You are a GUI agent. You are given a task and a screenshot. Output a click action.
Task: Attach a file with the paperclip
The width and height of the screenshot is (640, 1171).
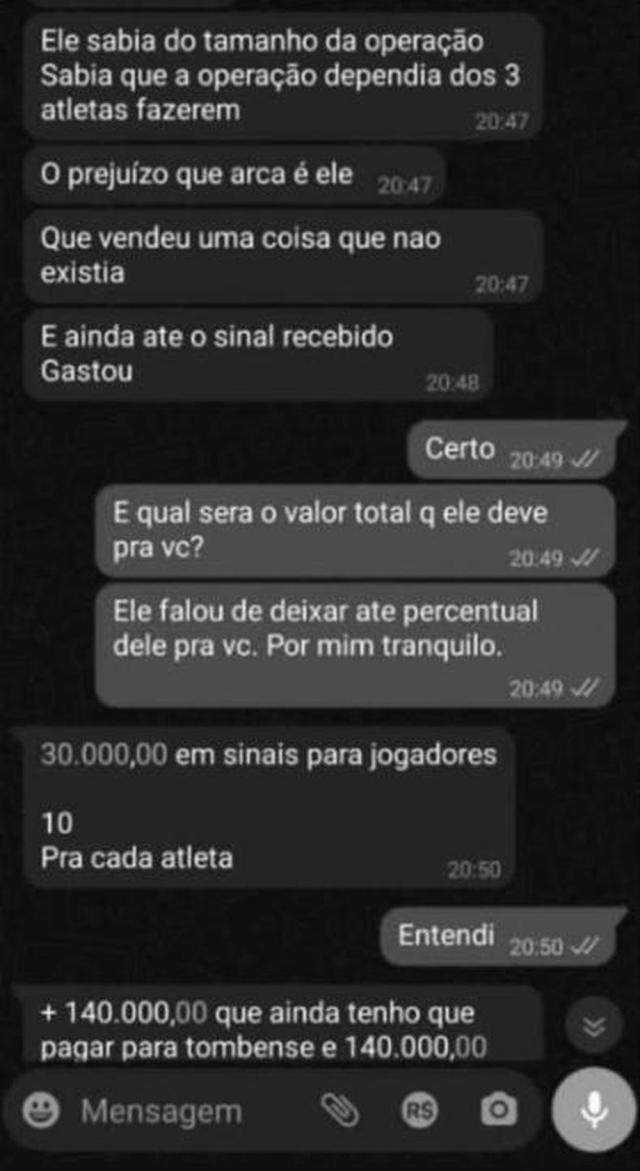(x=339, y=1109)
